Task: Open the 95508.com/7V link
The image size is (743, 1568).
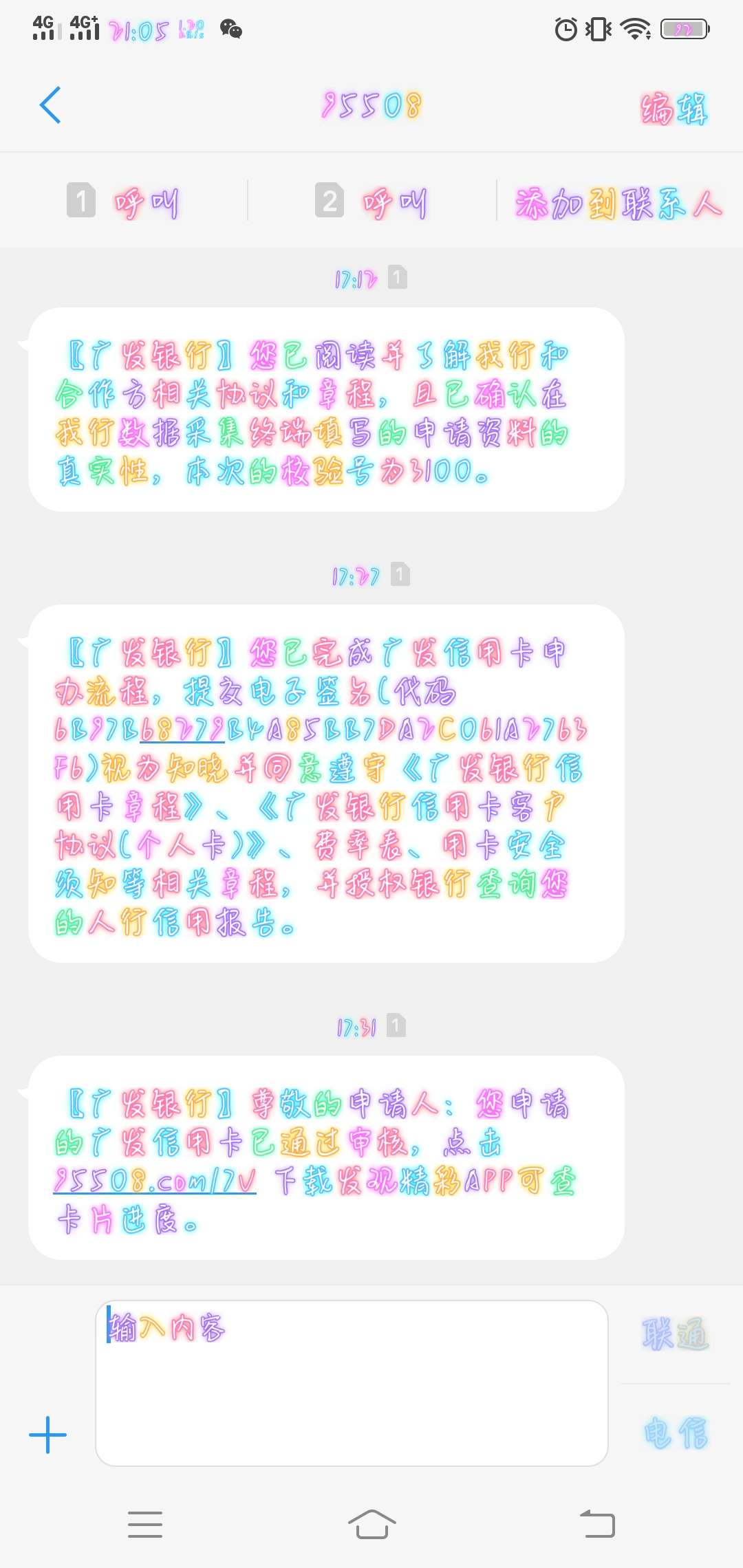Action: tap(155, 1181)
